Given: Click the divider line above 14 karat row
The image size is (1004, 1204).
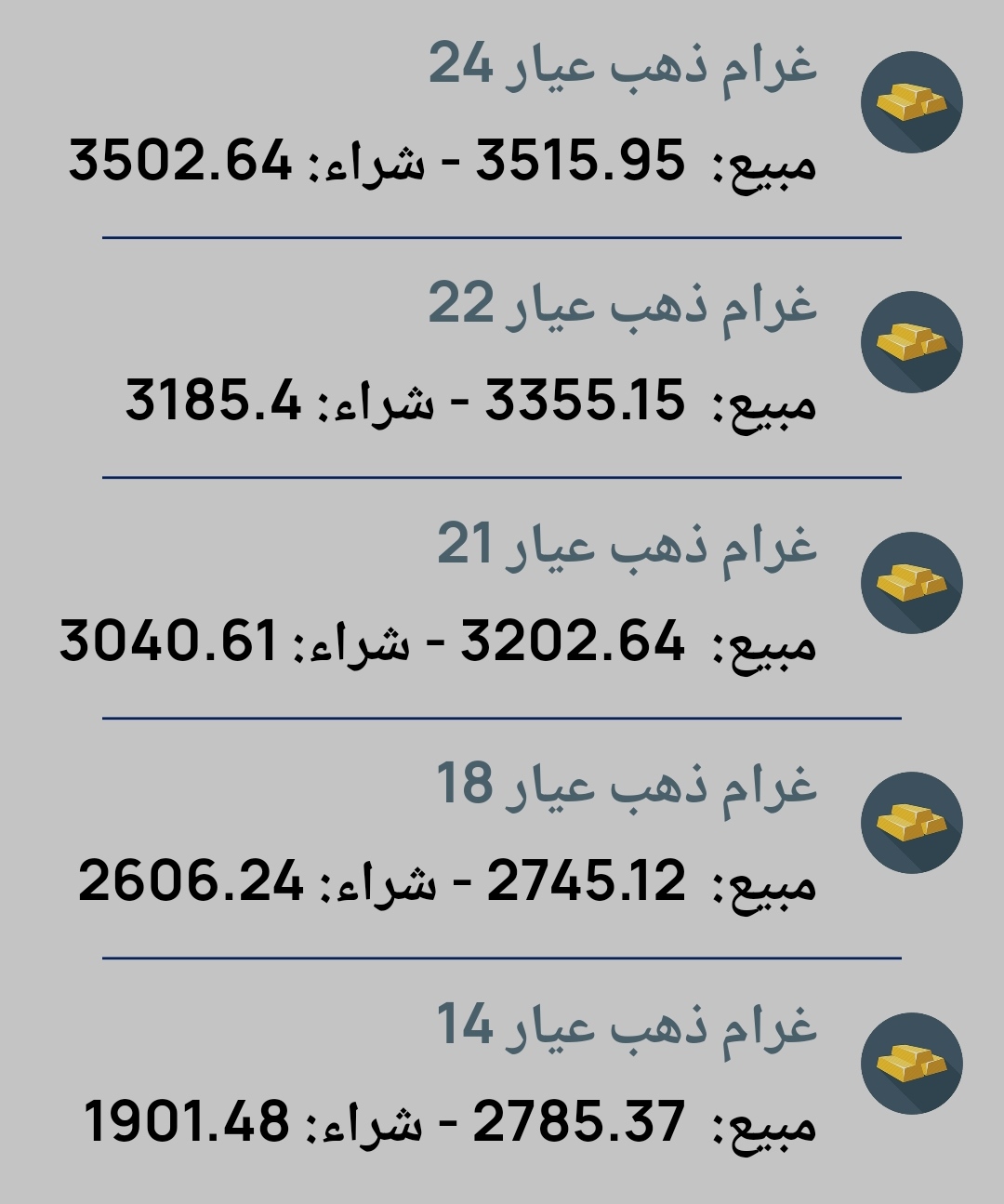Looking at the screenshot, I should [x=502, y=955].
